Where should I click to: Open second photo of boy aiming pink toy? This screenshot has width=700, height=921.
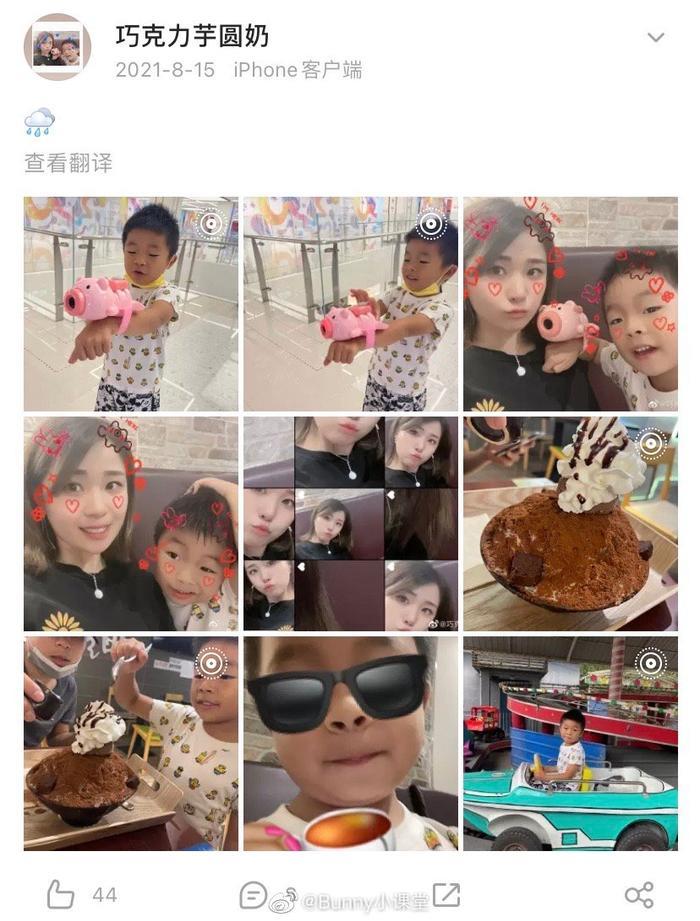350,304
